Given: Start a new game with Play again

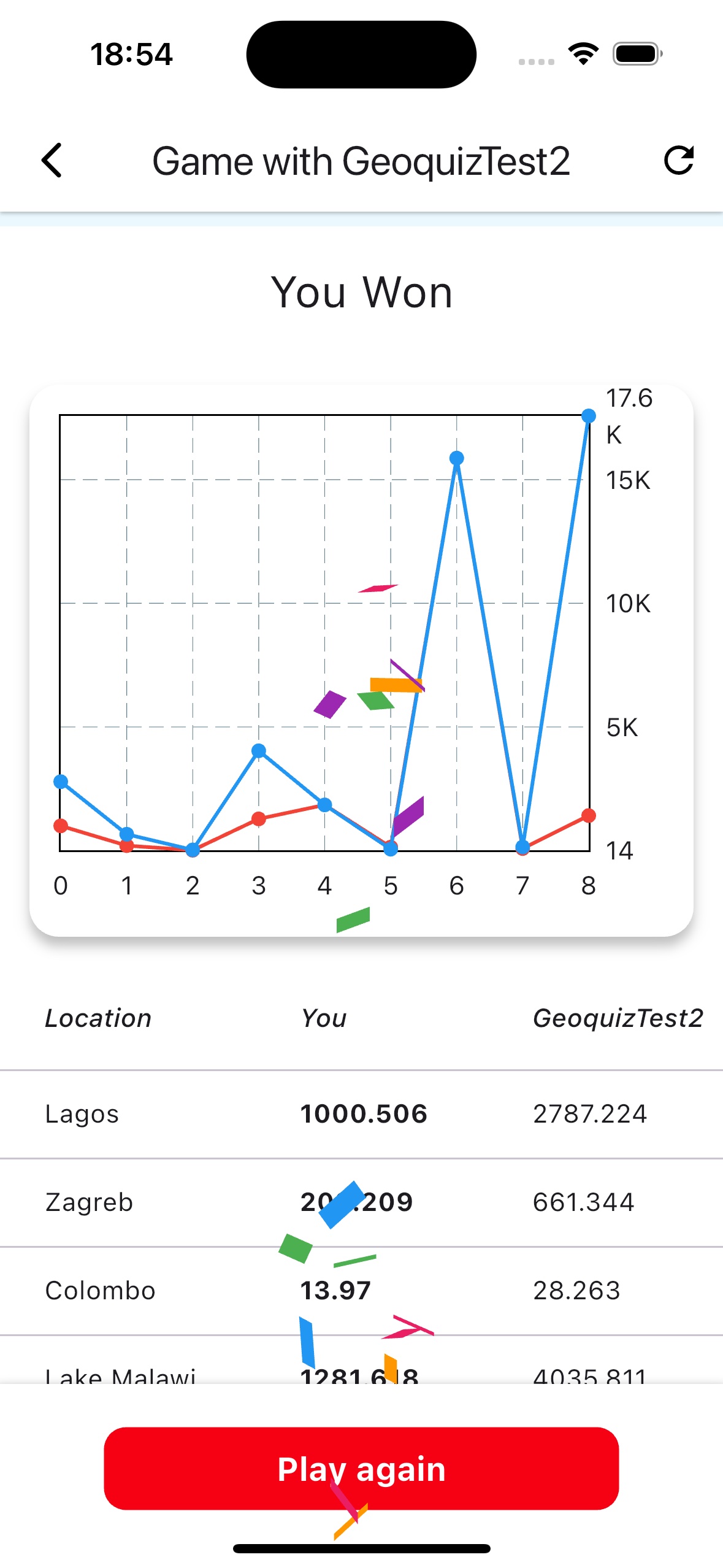Looking at the screenshot, I should coord(361,1469).
